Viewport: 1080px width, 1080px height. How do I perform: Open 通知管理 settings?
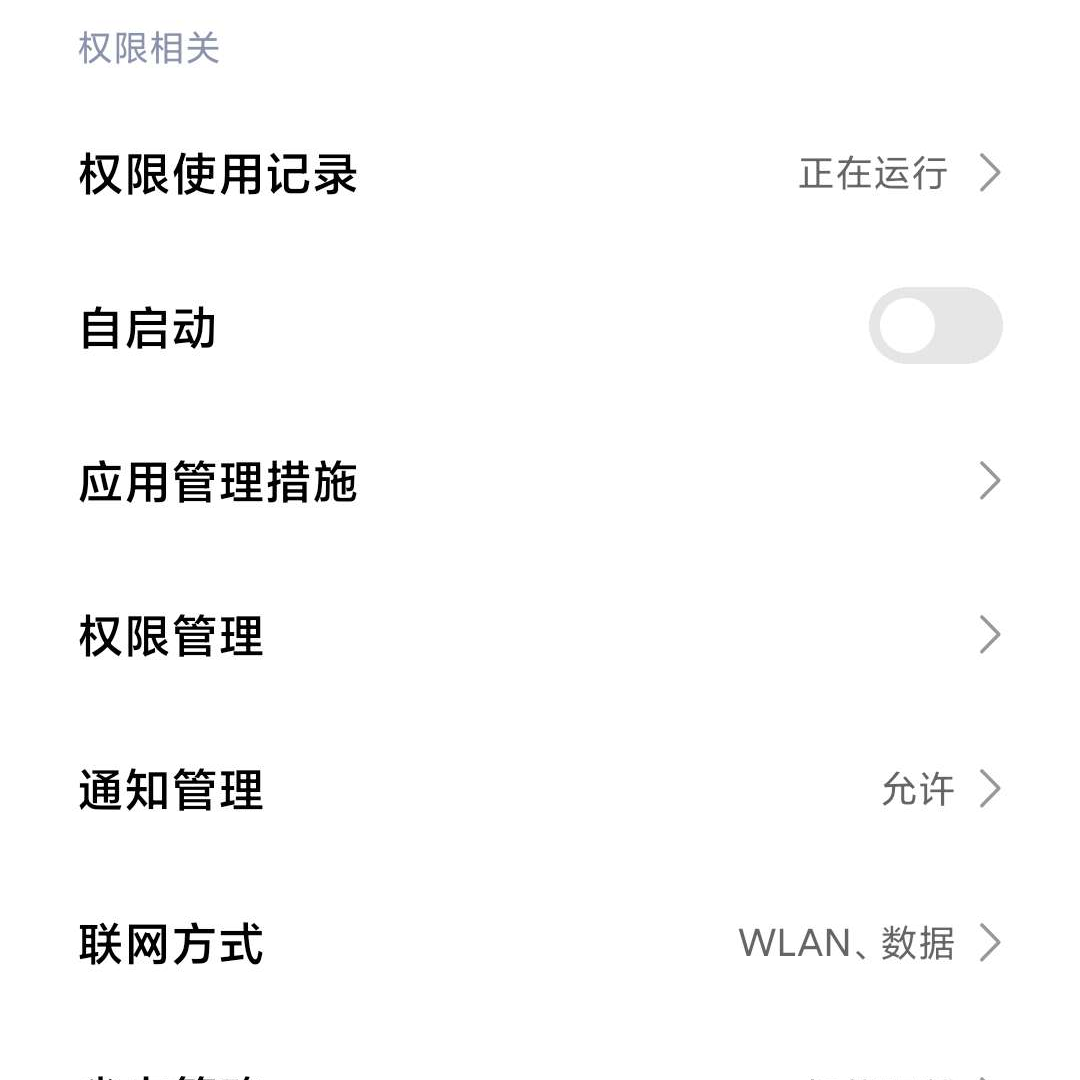click(540, 790)
